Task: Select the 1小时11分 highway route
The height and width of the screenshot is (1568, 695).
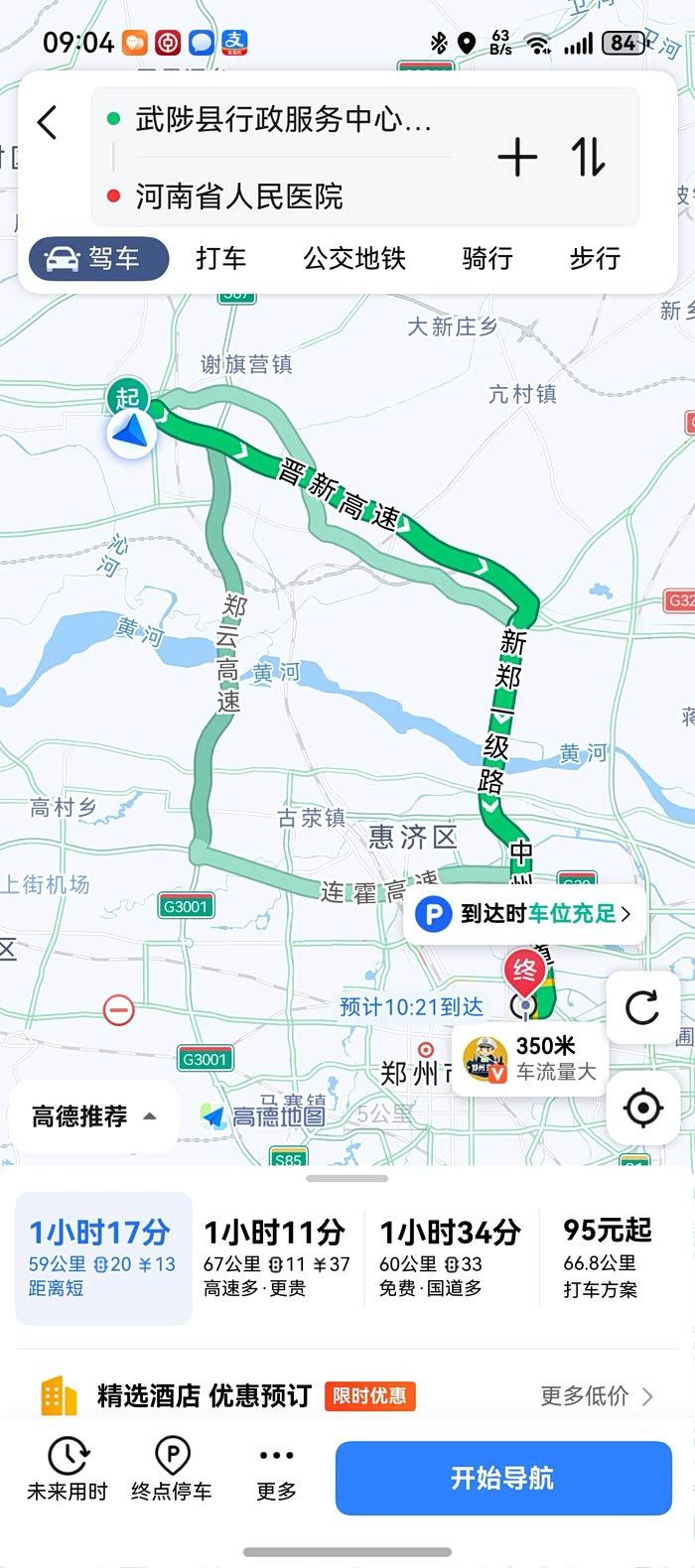Action: [277, 1258]
